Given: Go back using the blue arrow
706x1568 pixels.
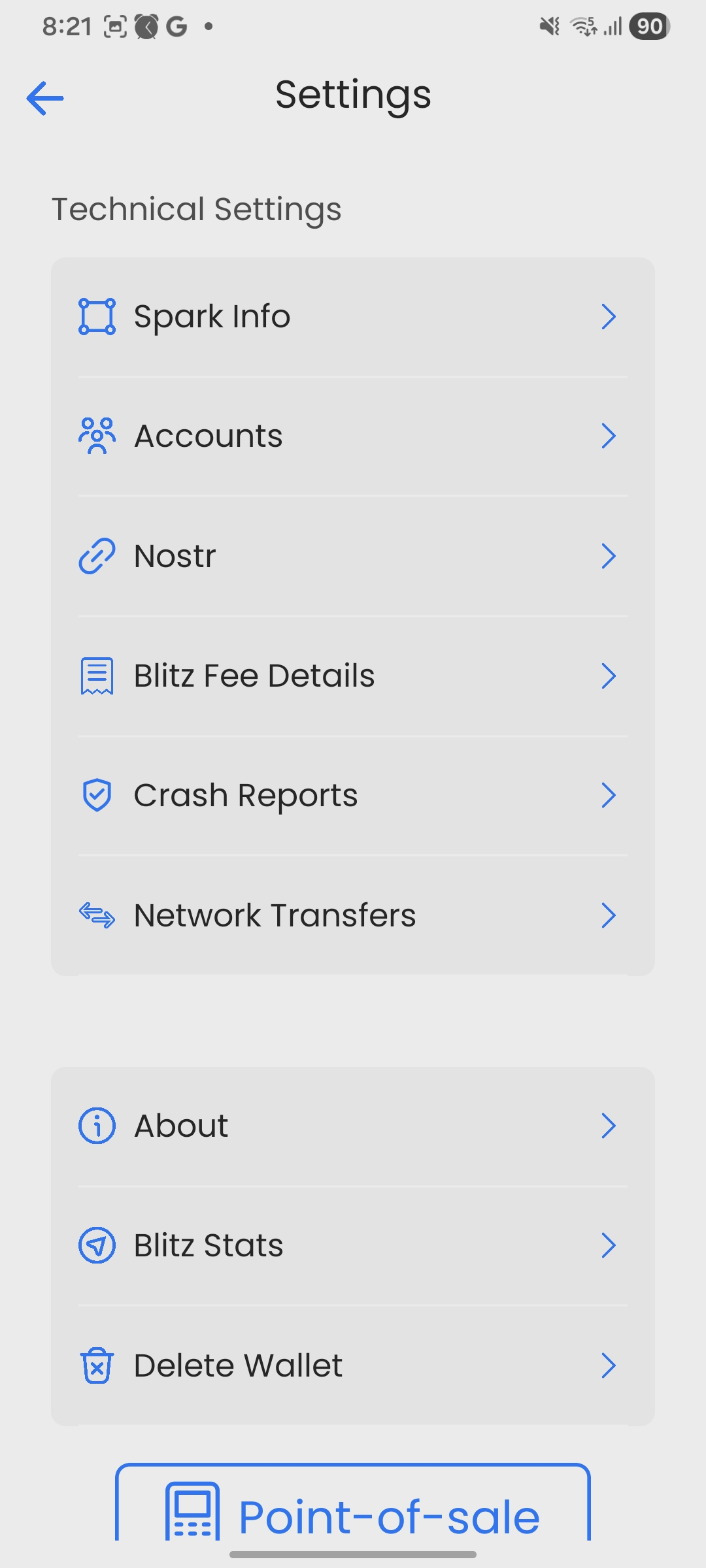Looking at the screenshot, I should coord(45,98).
